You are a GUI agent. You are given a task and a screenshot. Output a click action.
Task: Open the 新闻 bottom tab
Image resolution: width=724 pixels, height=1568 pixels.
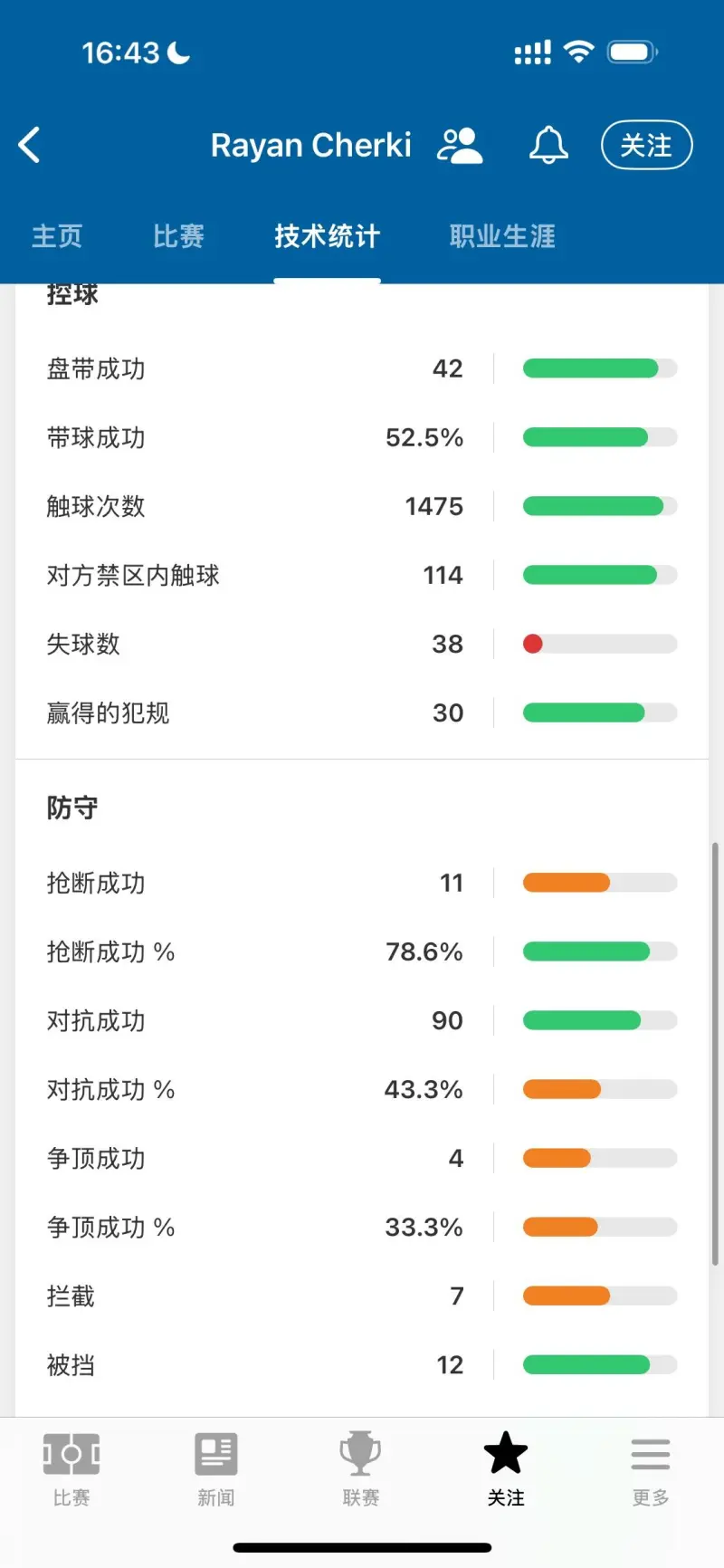pyautogui.click(x=216, y=1468)
